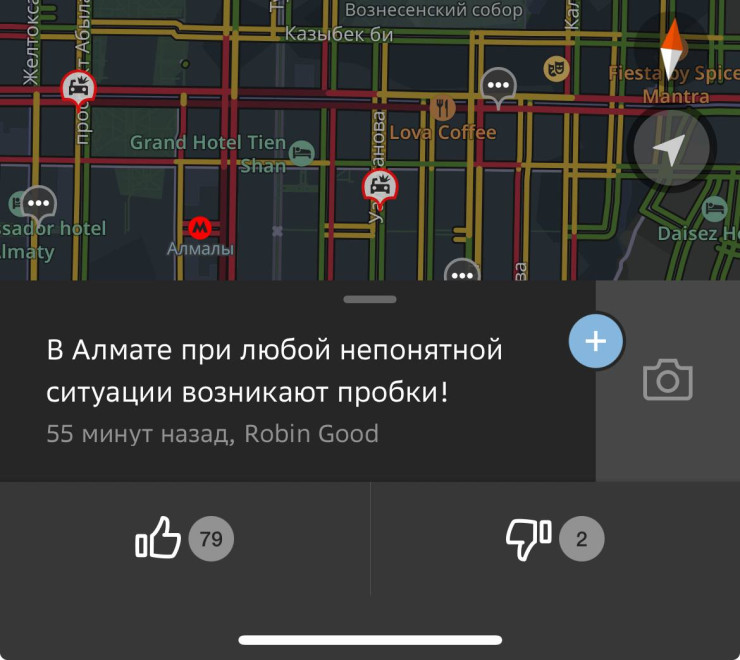The image size is (740, 660).
Task: Open the accident marker on Abay avenue
Action: click(x=78, y=88)
